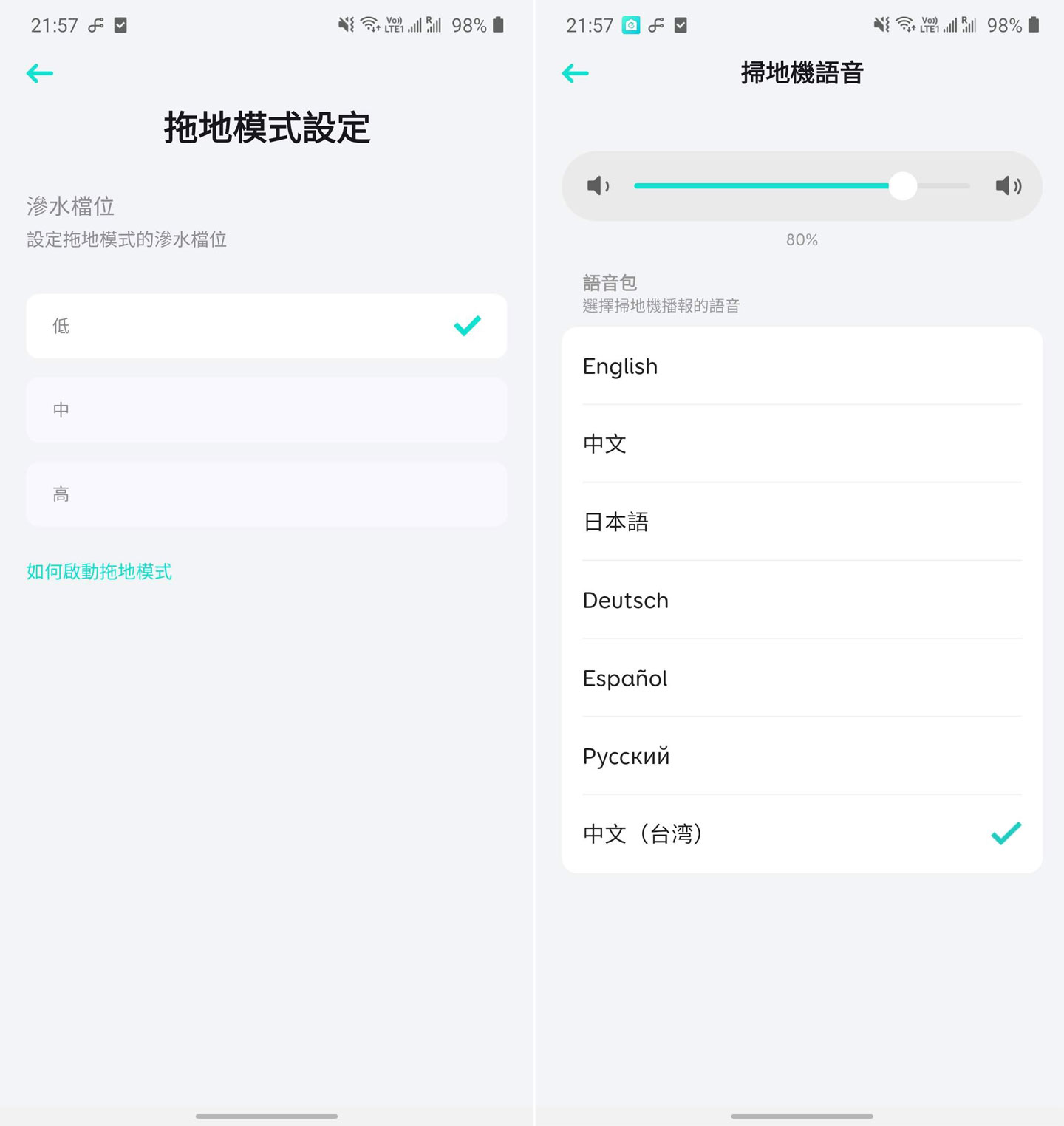Tap the low volume speaker icon
Screen dimensions: 1064x1126
(x=597, y=186)
